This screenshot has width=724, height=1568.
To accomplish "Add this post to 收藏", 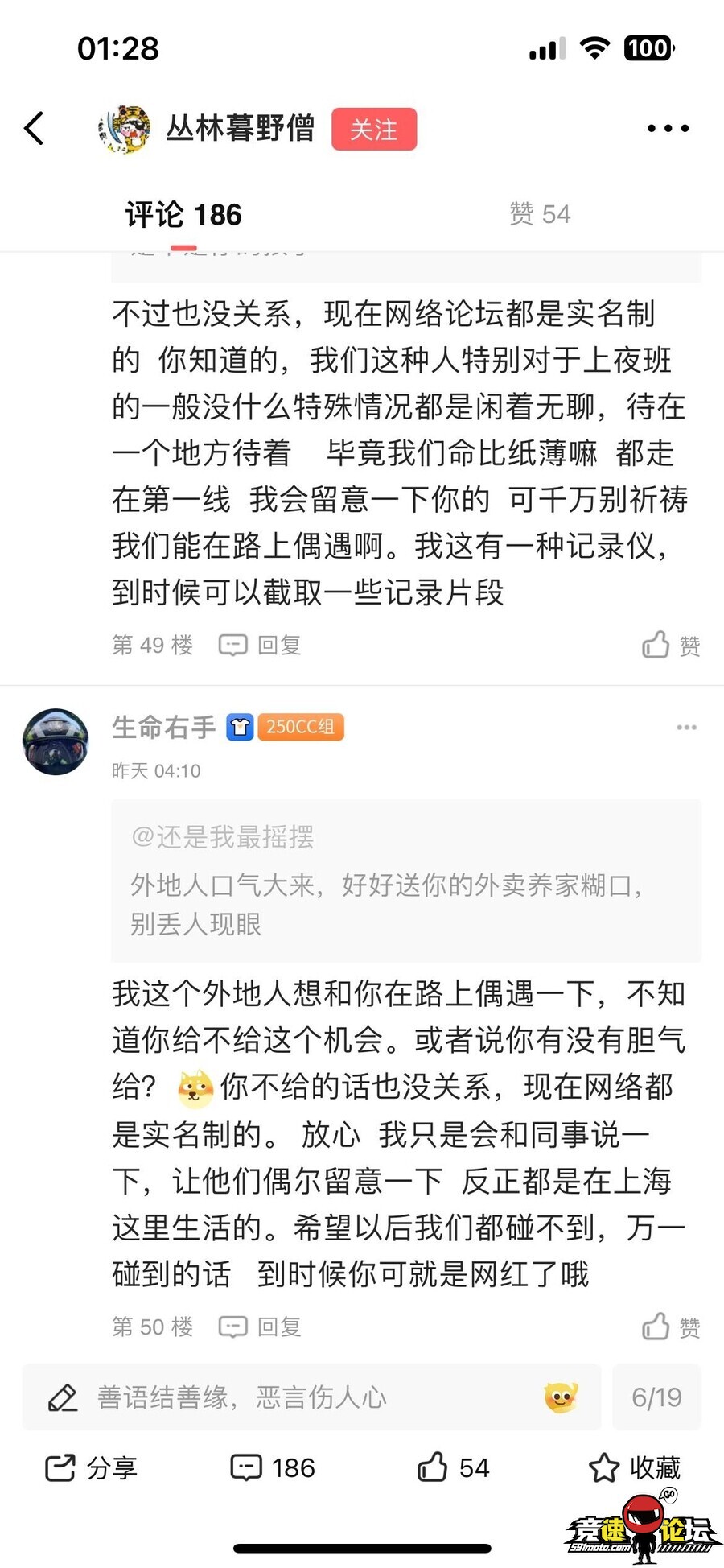I will (635, 1467).
